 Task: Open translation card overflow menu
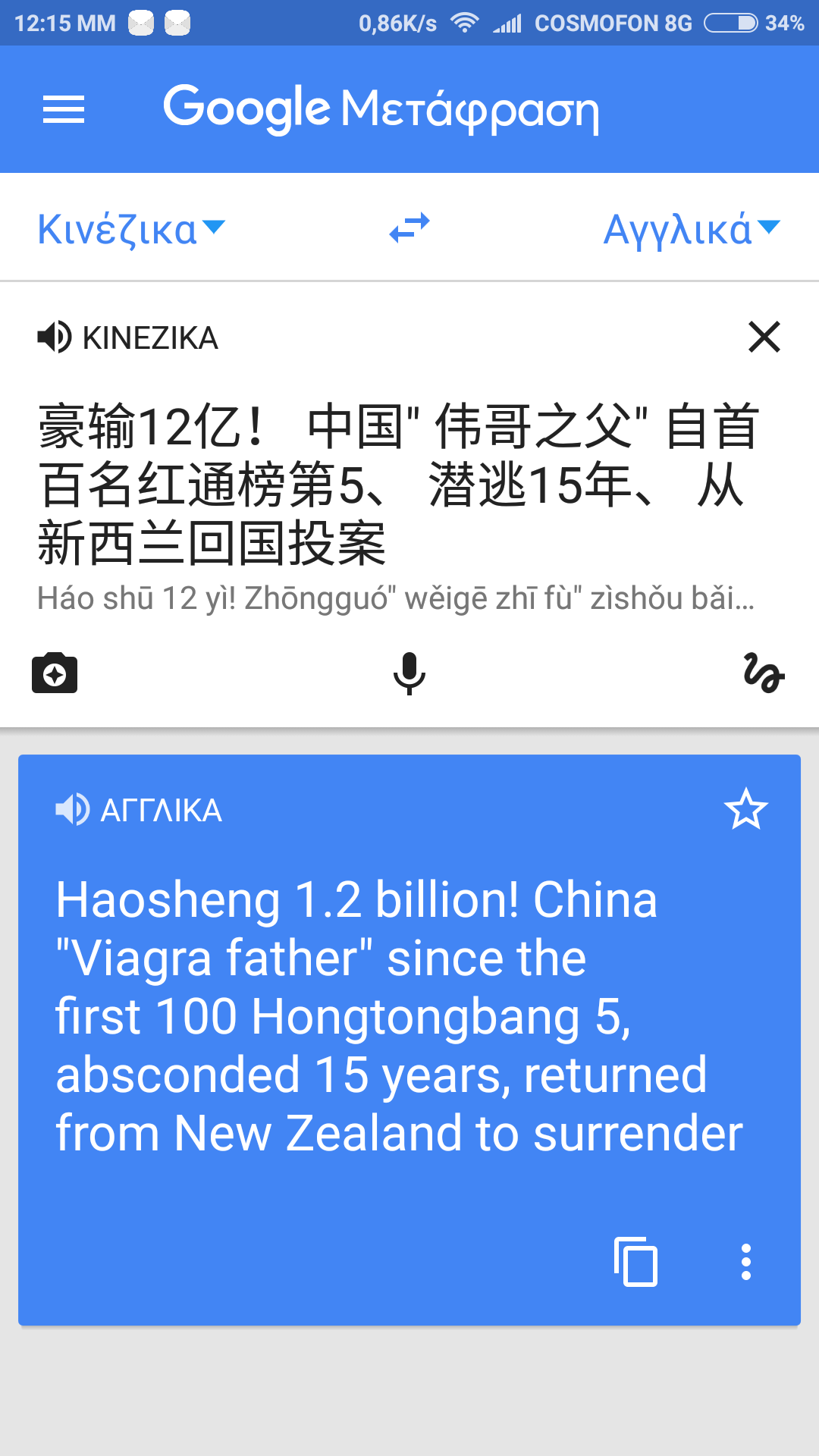pyautogui.click(x=746, y=1261)
